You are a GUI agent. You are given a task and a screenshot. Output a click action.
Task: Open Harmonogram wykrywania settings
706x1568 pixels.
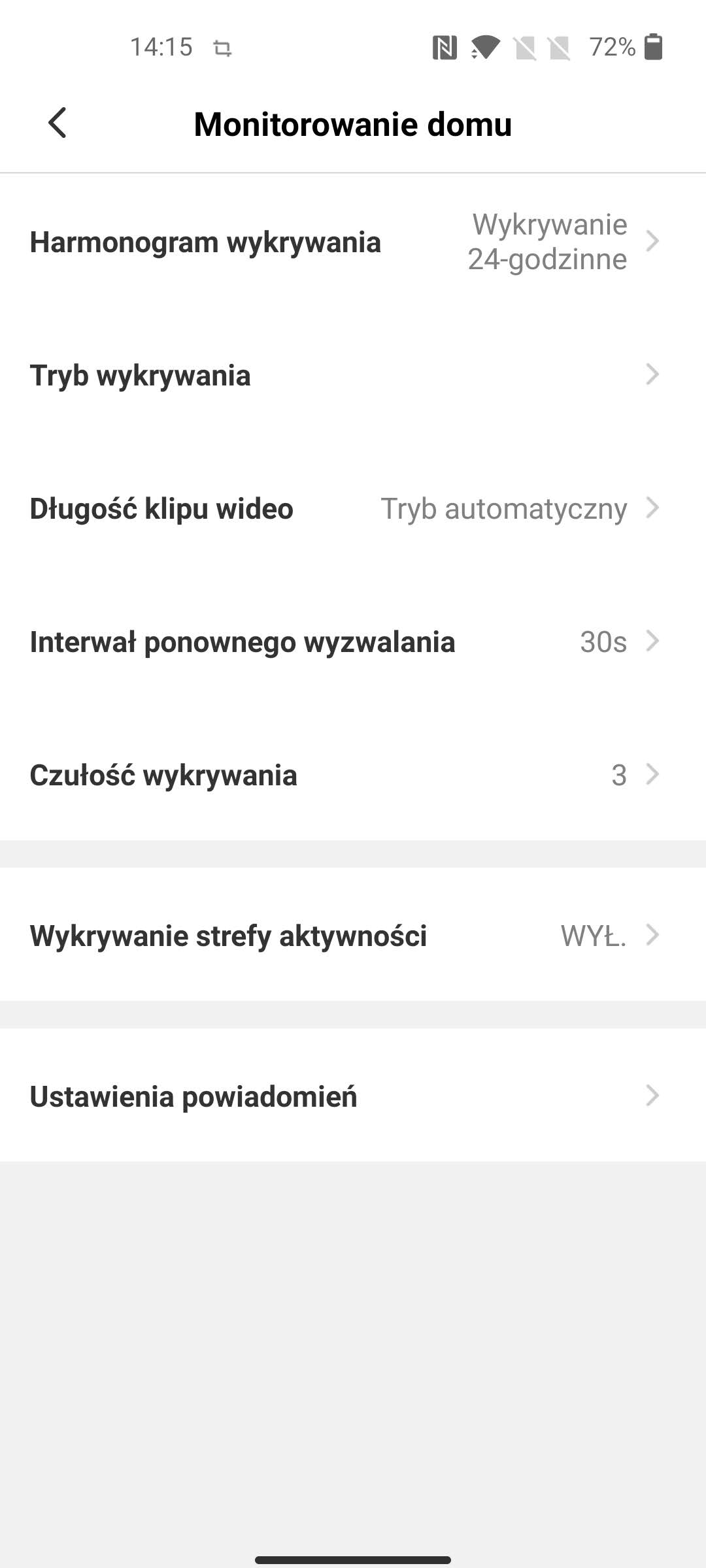(x=353, y=242)
